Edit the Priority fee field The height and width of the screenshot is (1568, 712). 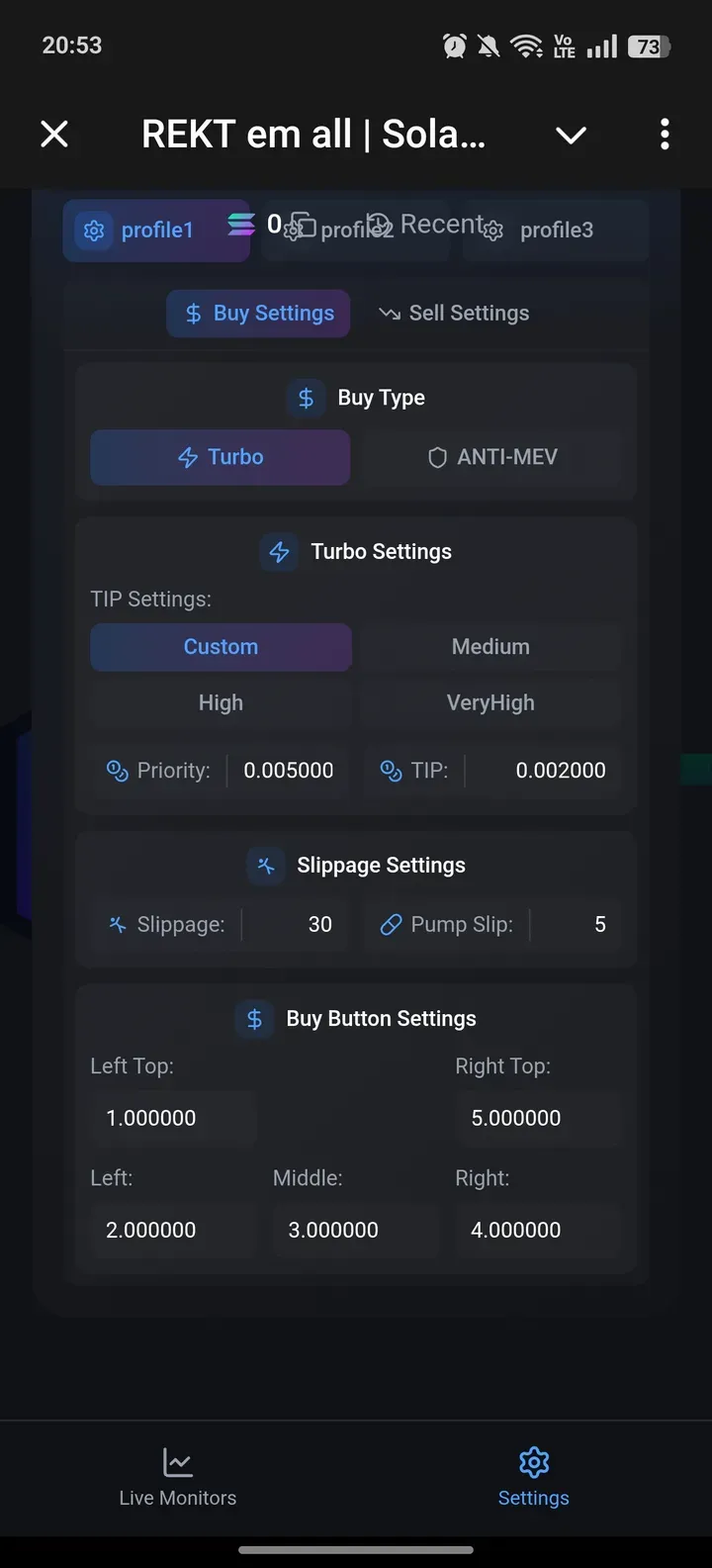[289, 771]
